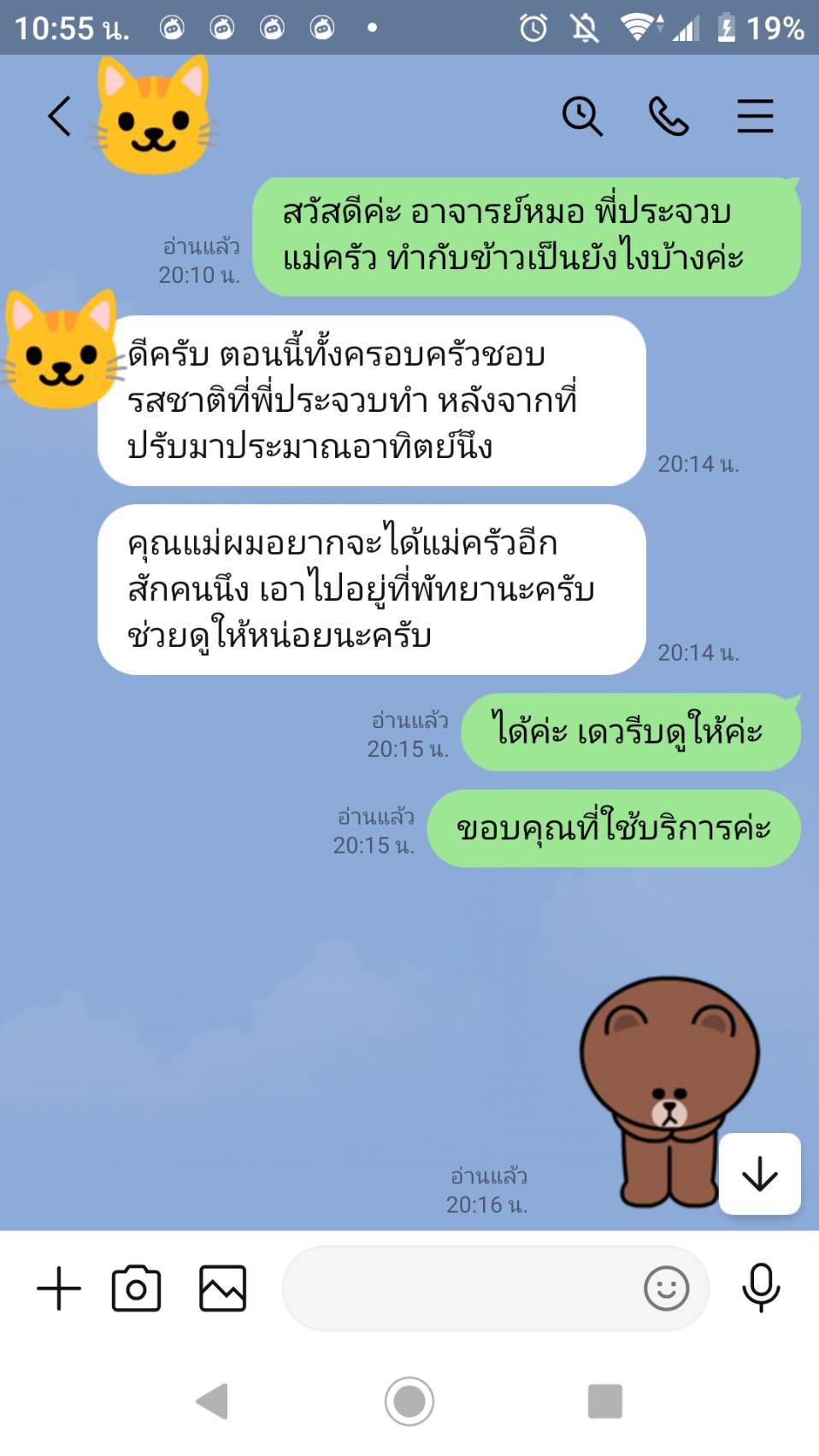Image resolution: width=819 pixels, height=1456 pixels.
Task: Start a voice call
Action: 669,116
